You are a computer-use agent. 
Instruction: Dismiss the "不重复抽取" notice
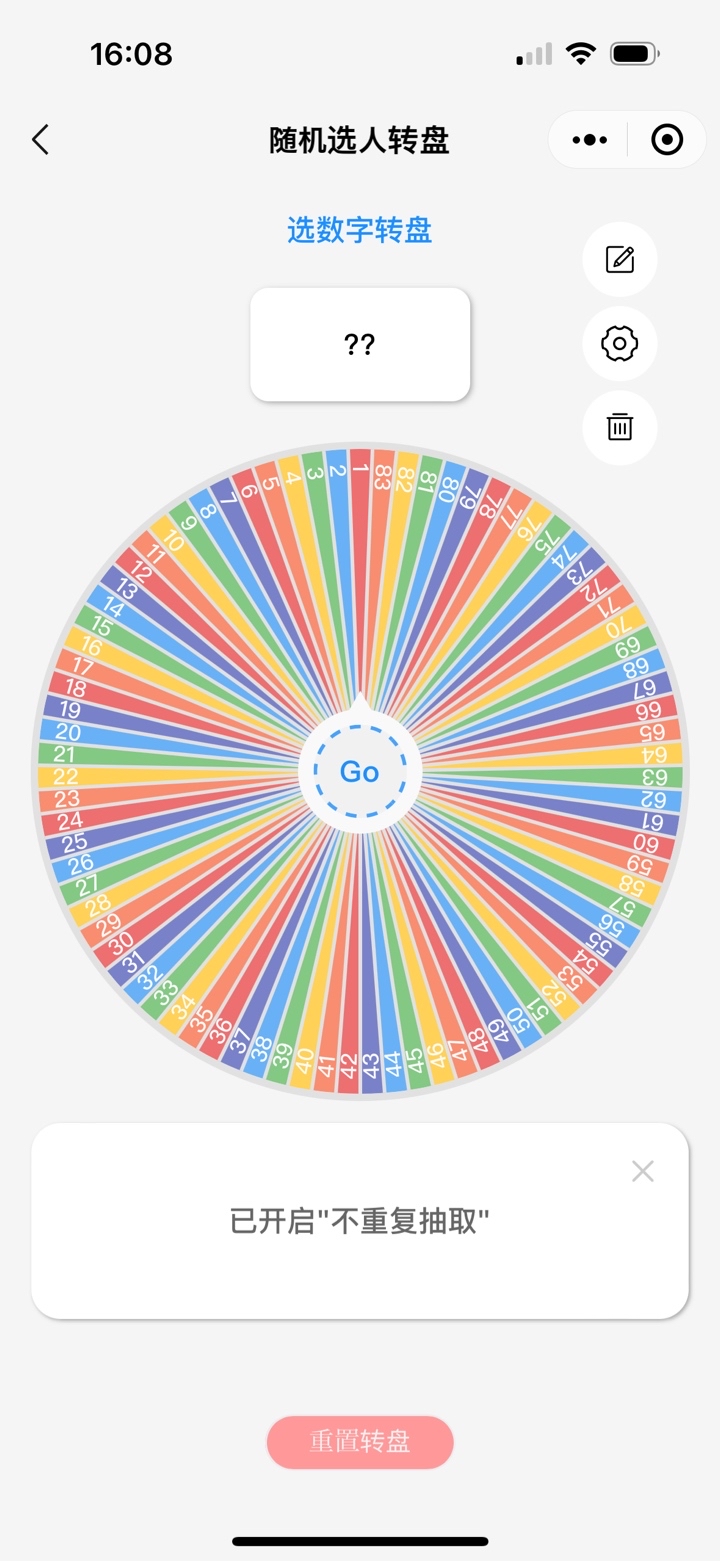(643, 1171)
